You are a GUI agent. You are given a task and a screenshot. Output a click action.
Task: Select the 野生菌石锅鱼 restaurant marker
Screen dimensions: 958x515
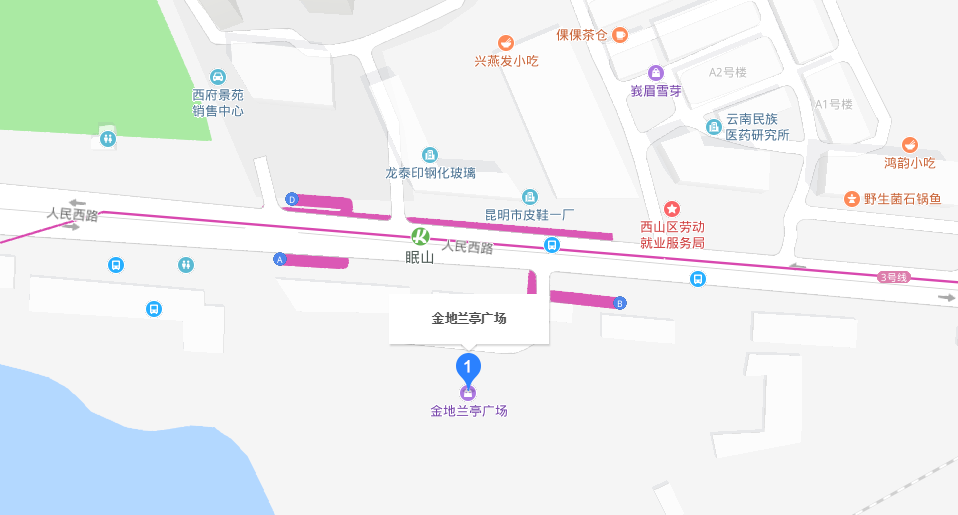[x=851, y=198]
